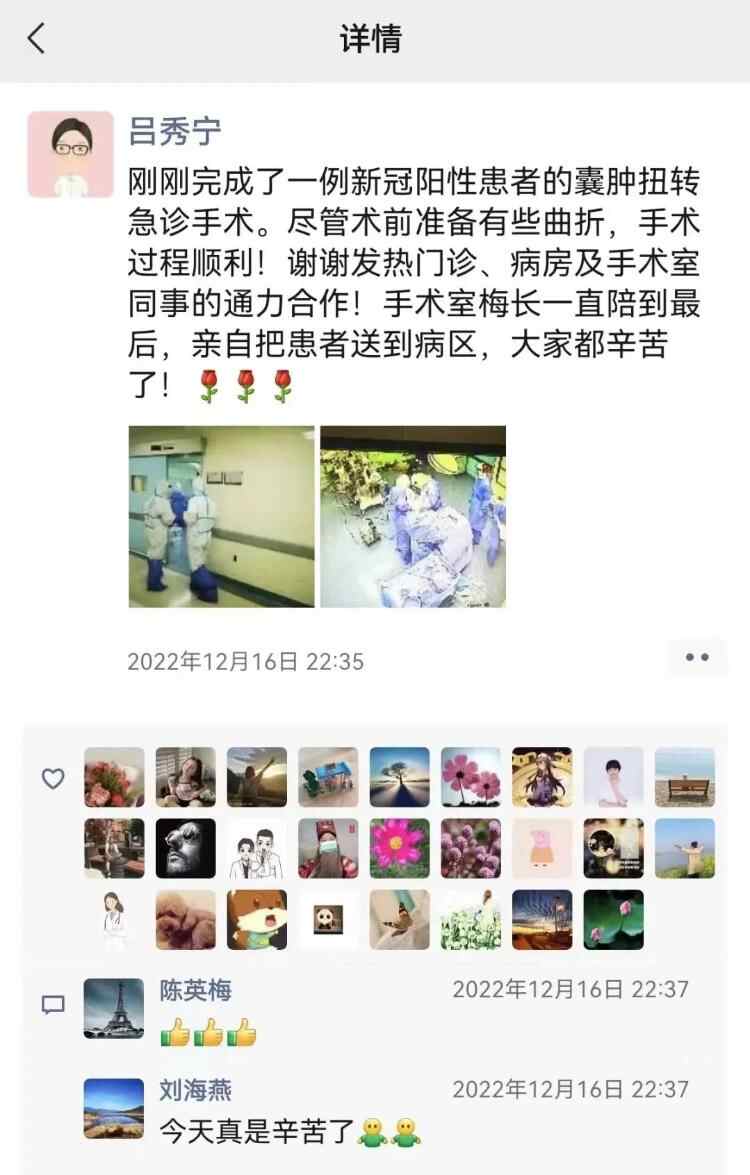Open 吕秀宁's profile avatar
Image resolution: width=750 pixels, height=1175 pixels.
point(70,154)
